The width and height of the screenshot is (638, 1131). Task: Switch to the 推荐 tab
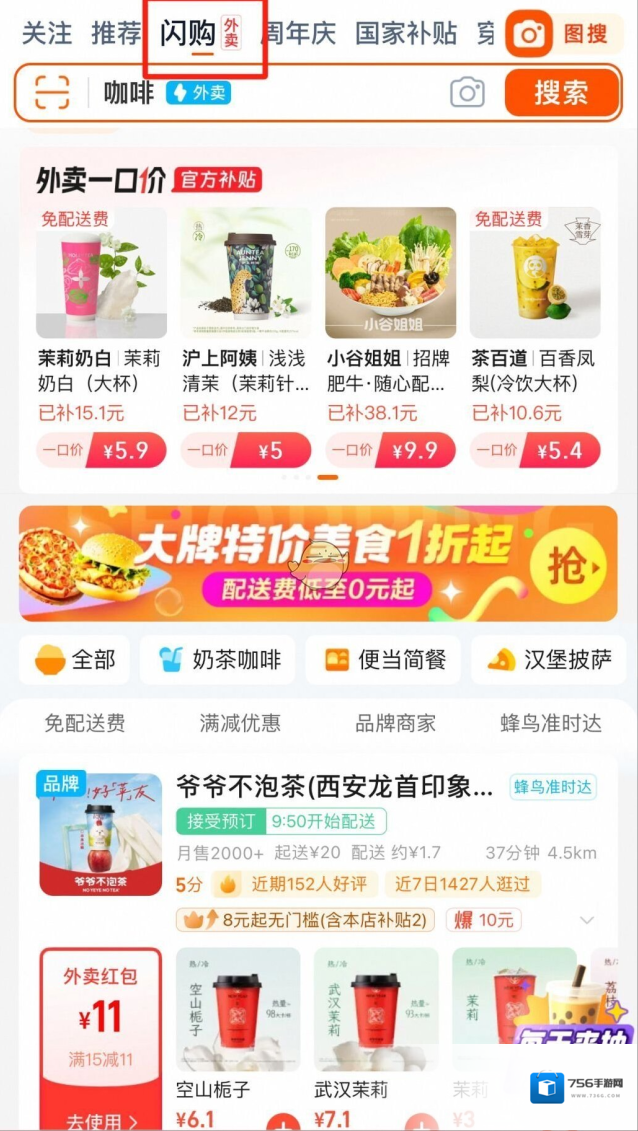tap(116, 34)
